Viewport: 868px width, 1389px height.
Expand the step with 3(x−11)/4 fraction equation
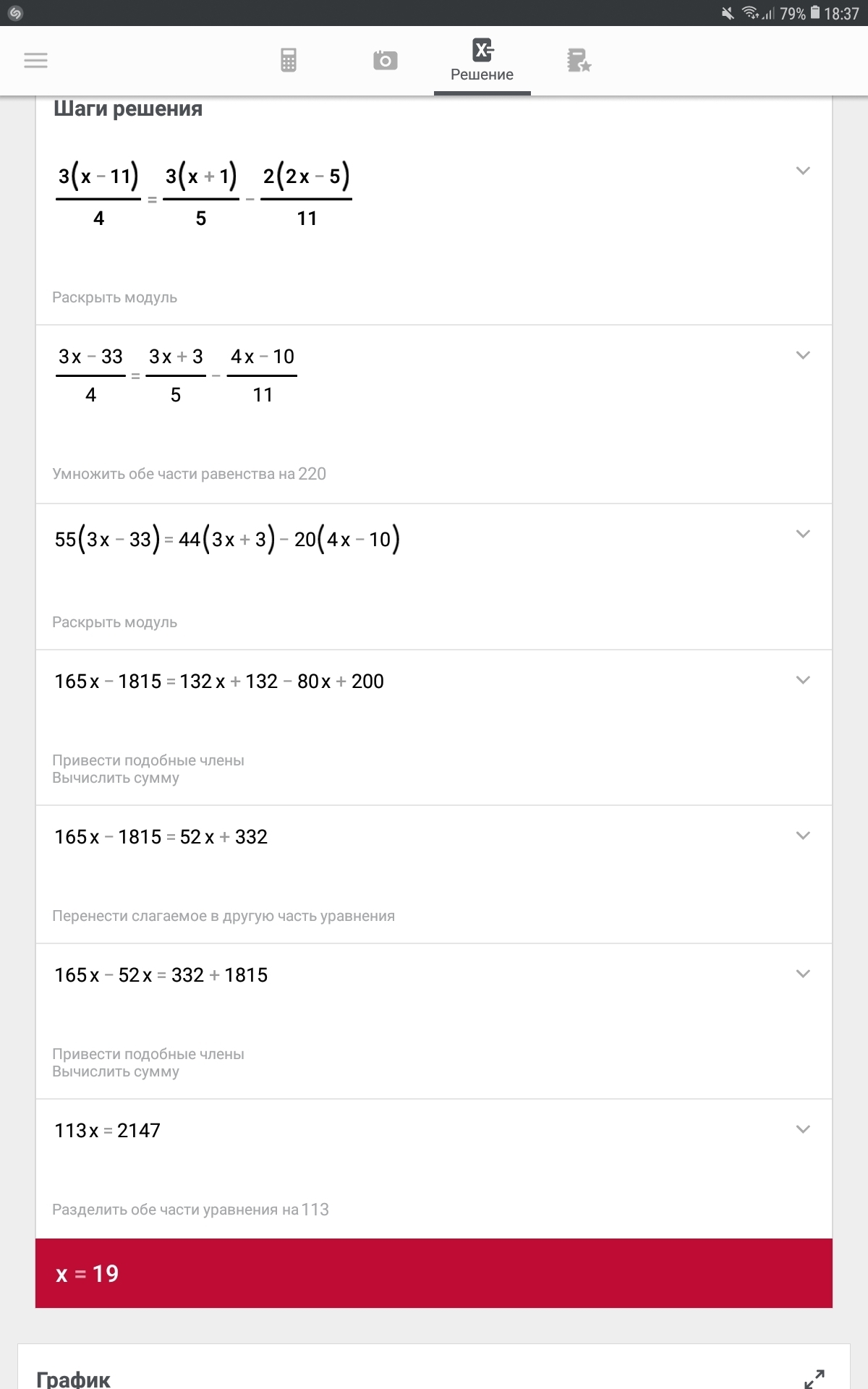coord(802,171)
